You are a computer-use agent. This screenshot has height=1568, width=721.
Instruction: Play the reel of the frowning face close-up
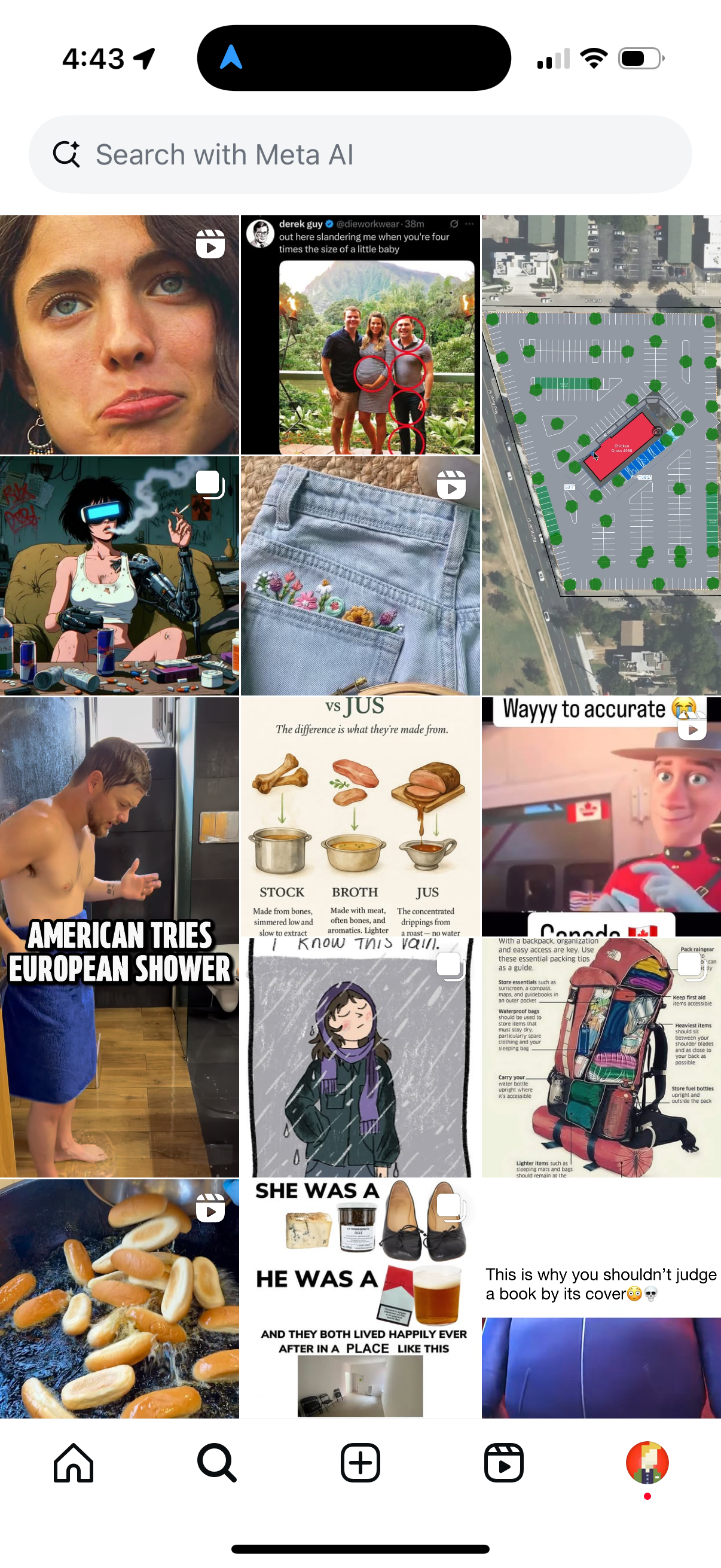click(x=119, y=335)
